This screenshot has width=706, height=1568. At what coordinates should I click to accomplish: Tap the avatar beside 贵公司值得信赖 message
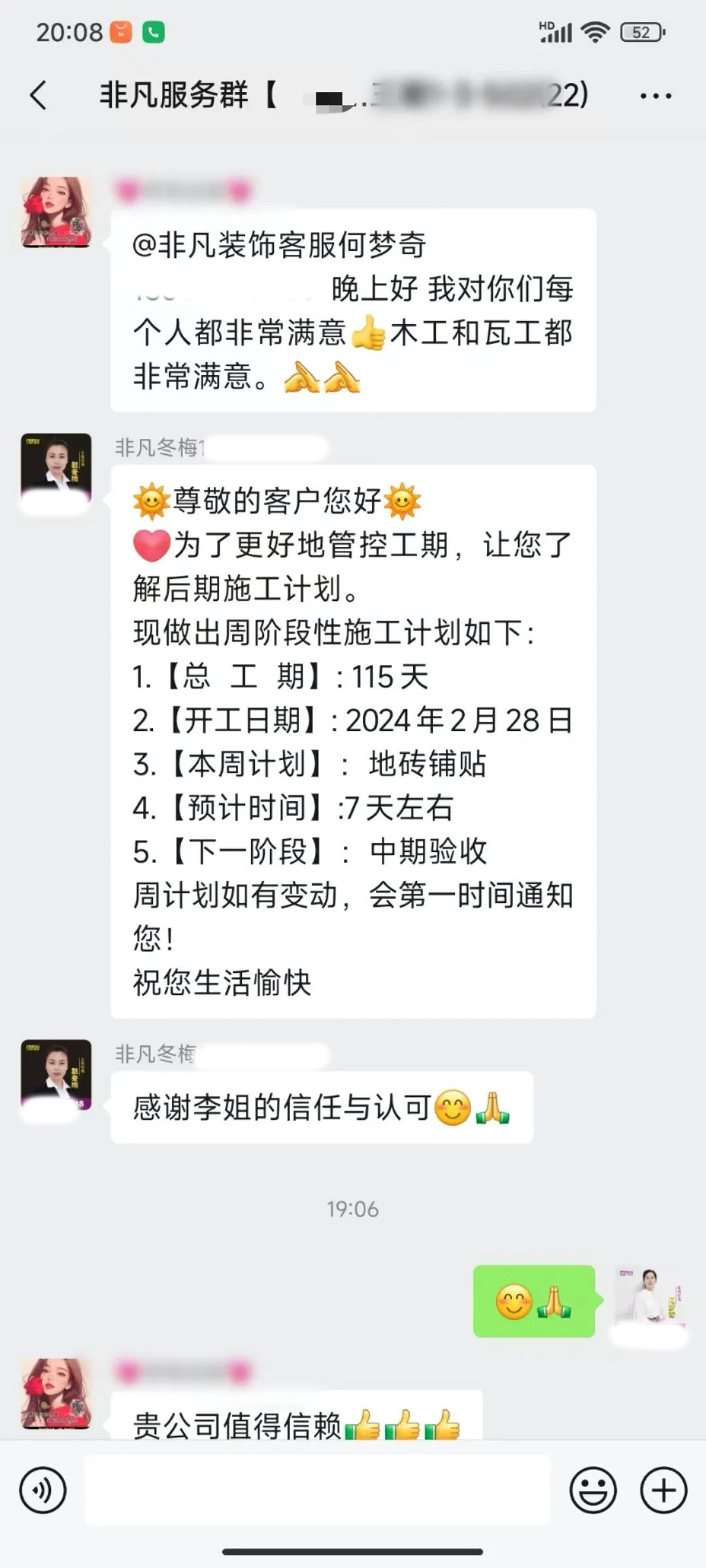[56, 1393]
